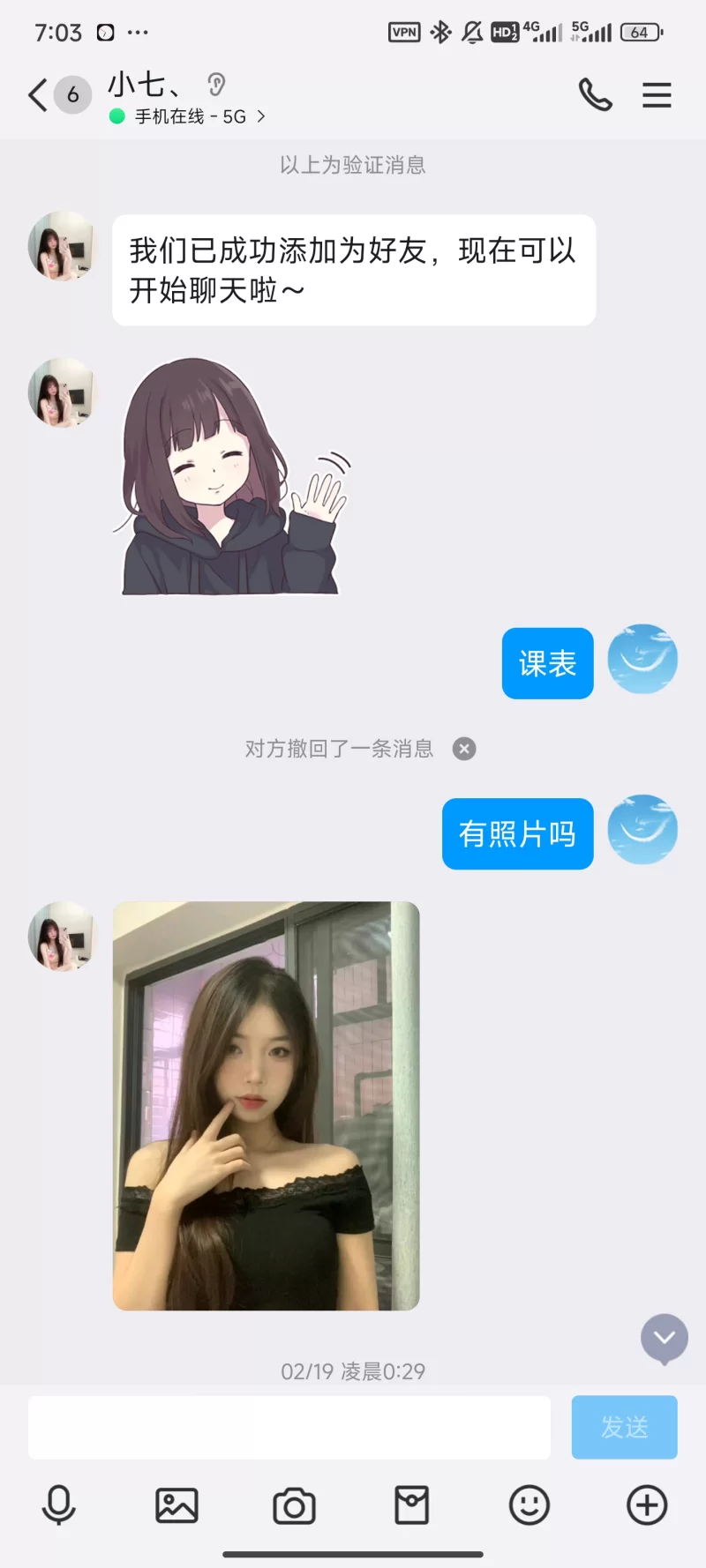
Task: Open my own profile avatar beside 课表
Action: point(643,659)
